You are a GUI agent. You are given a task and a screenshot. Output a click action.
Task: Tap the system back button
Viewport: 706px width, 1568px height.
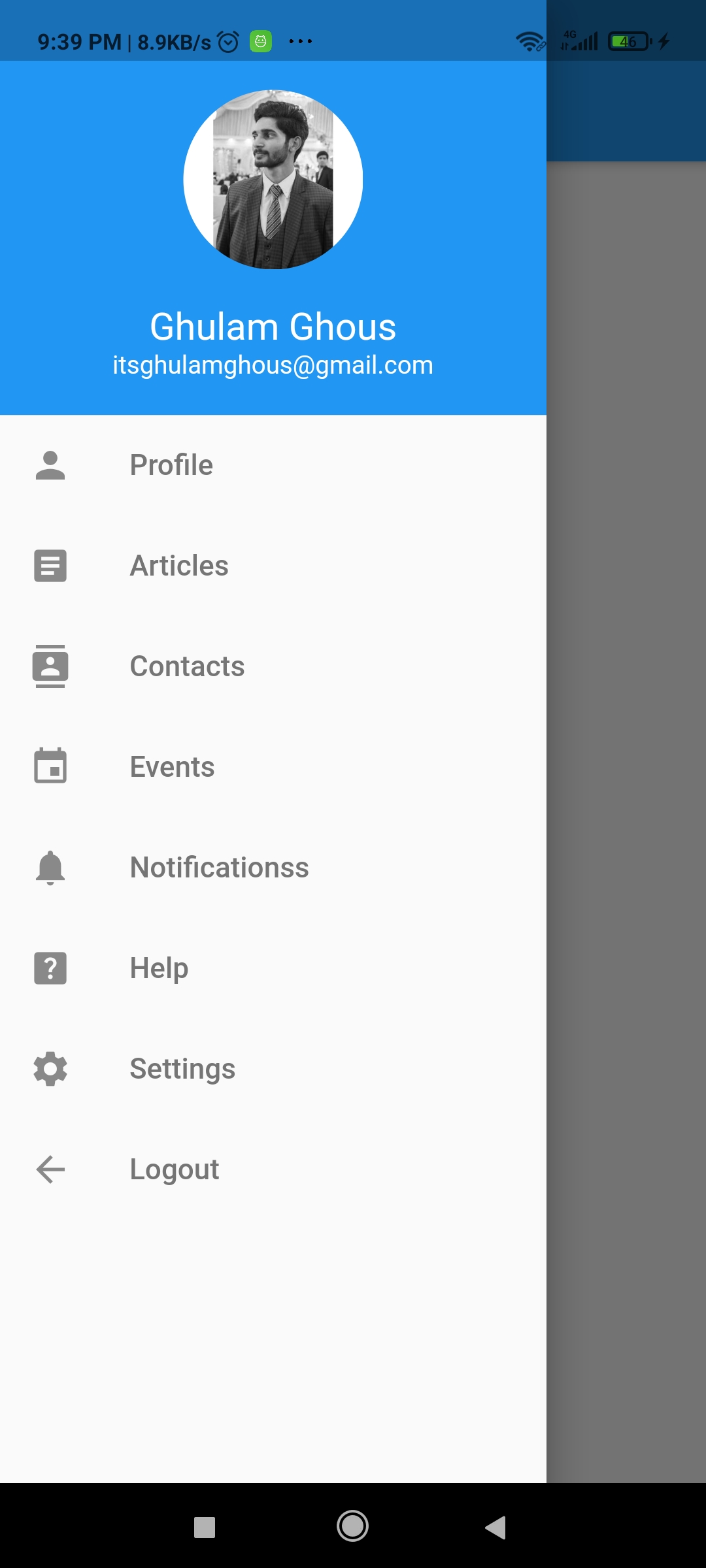(x=496, y=1527)
